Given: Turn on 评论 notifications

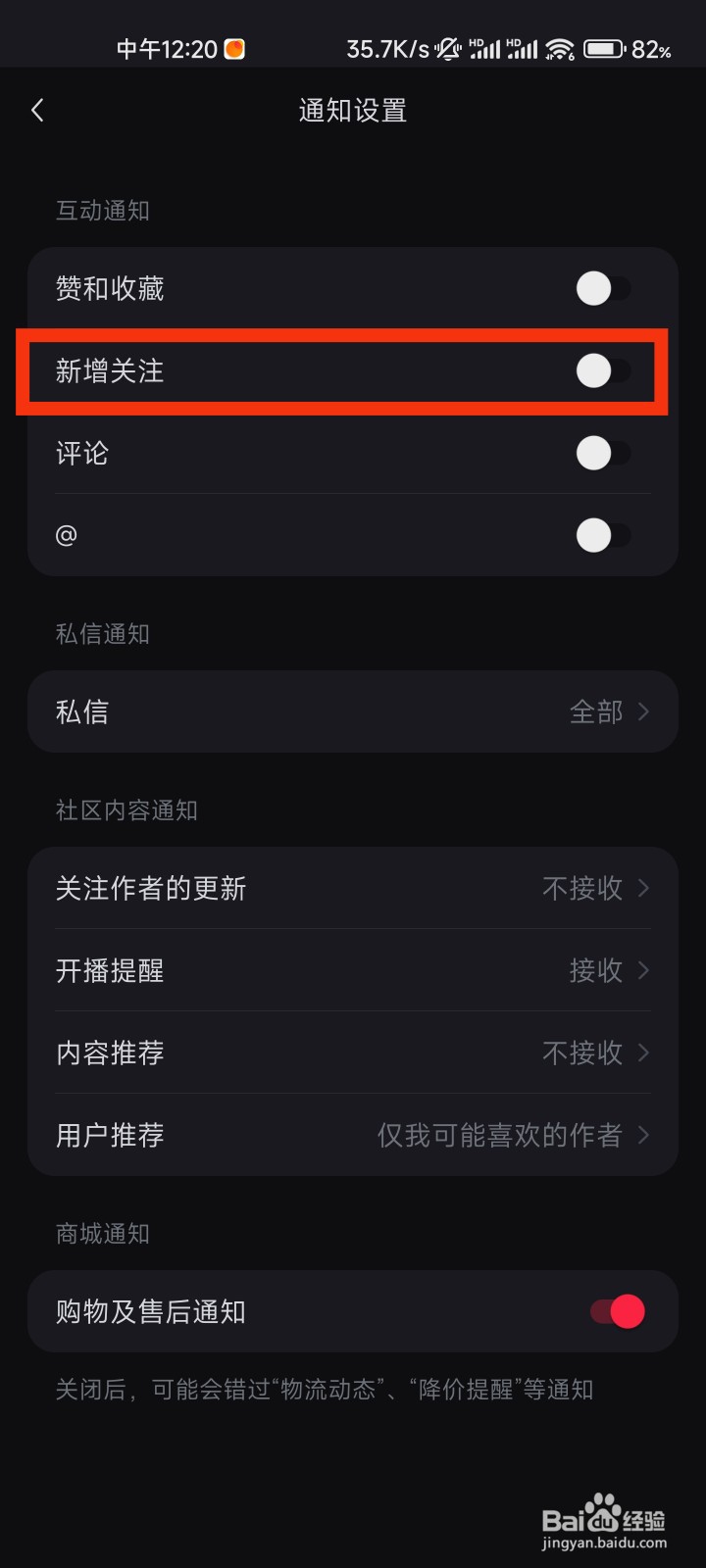Looking at the screenshot, I should click(x=604, y=454).
